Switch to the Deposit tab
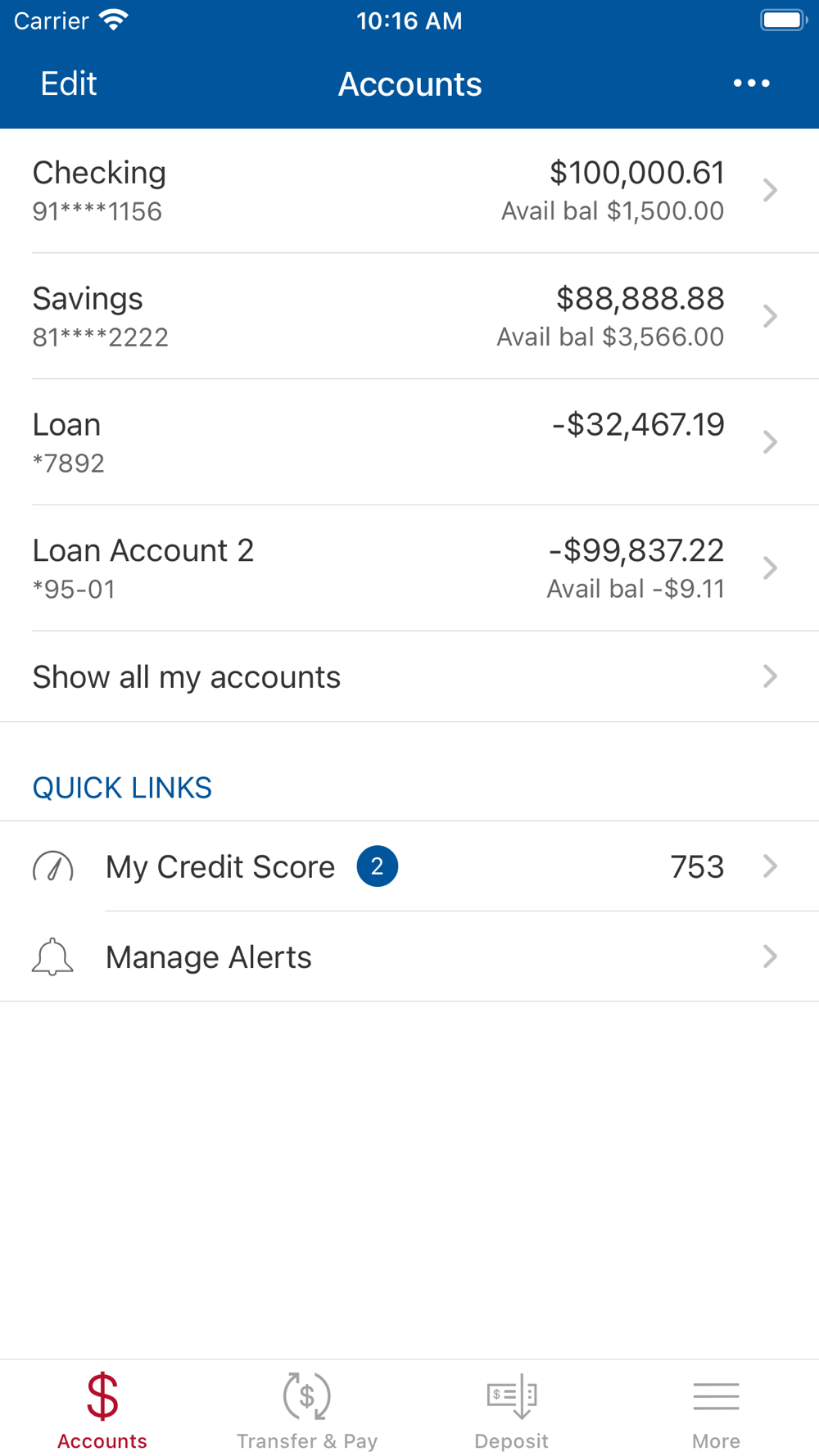 pos(512,1411)
